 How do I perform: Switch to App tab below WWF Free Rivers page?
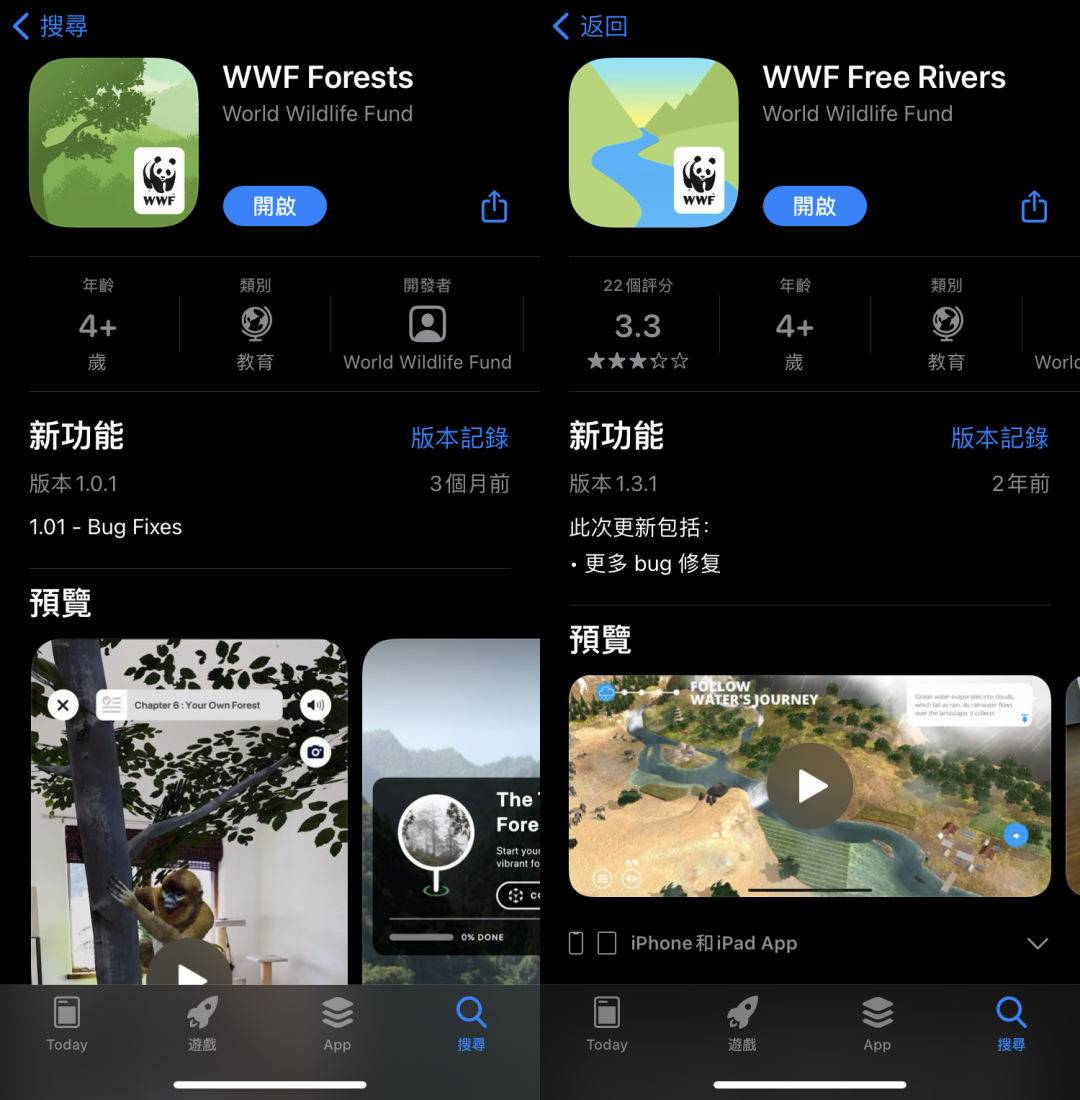[x=877, y=1025]
